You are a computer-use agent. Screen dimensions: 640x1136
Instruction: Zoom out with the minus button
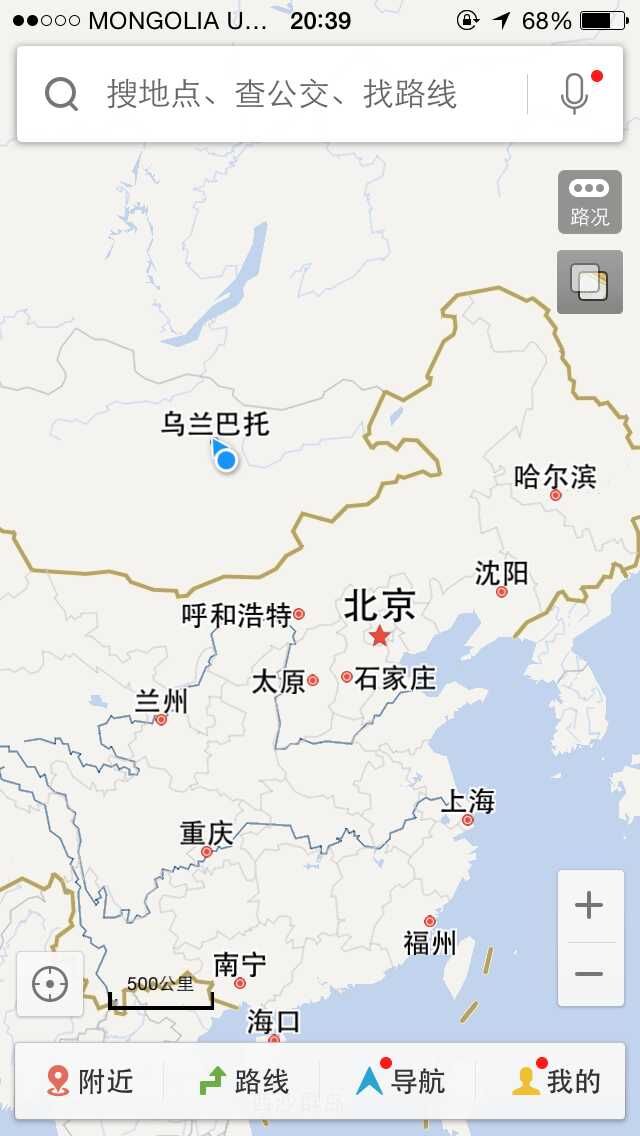pyautogui.click(x=589, y=974)
